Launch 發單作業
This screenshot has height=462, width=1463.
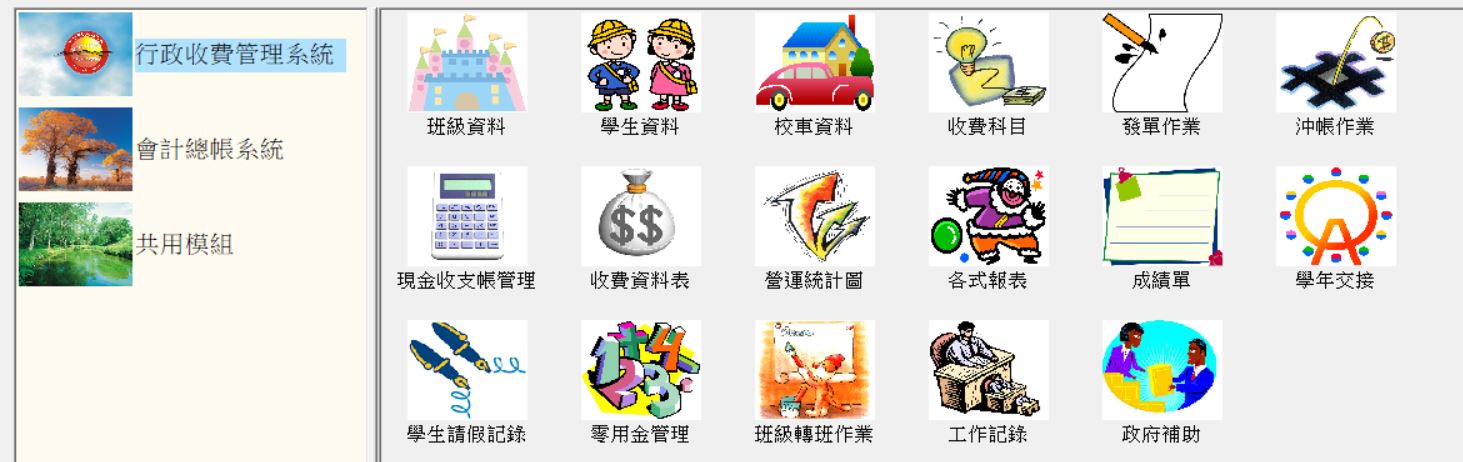(x=1161, y=63)
